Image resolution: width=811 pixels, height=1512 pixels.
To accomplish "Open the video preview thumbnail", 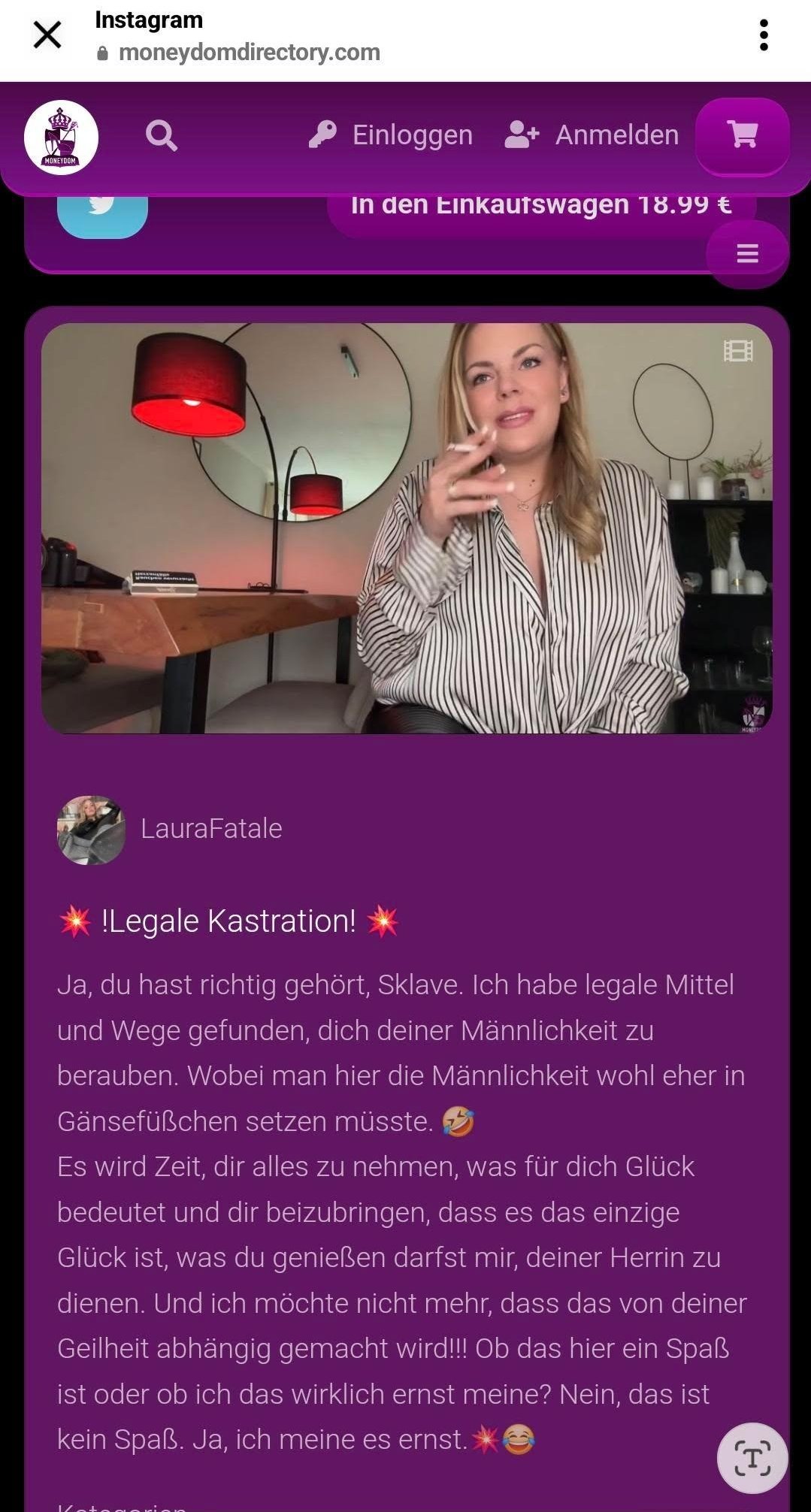I will pyautogui.click(x=407, y=528).
